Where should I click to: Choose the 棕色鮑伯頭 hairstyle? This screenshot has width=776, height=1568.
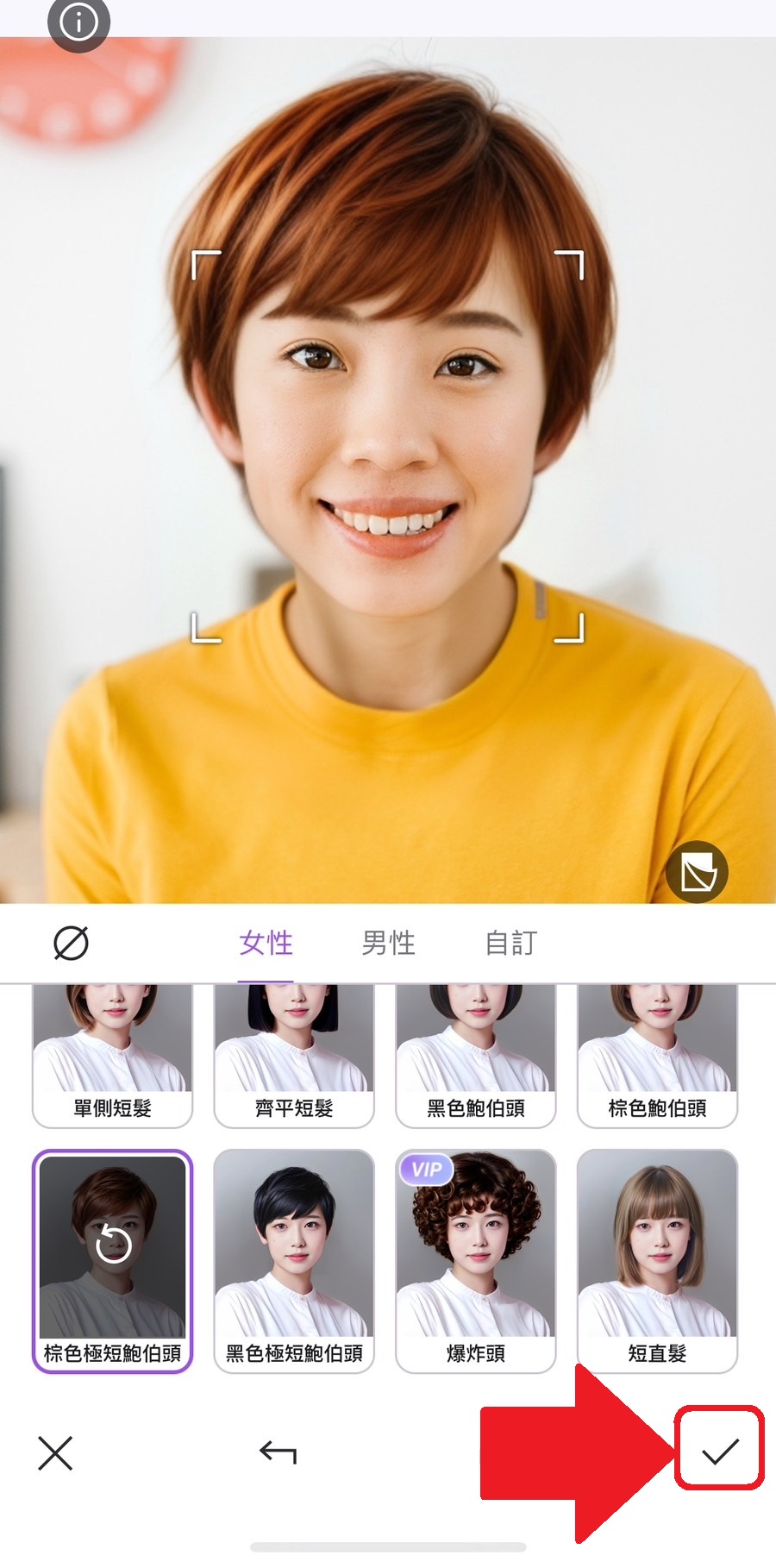pyautogui.click(x=657, y=1057)
